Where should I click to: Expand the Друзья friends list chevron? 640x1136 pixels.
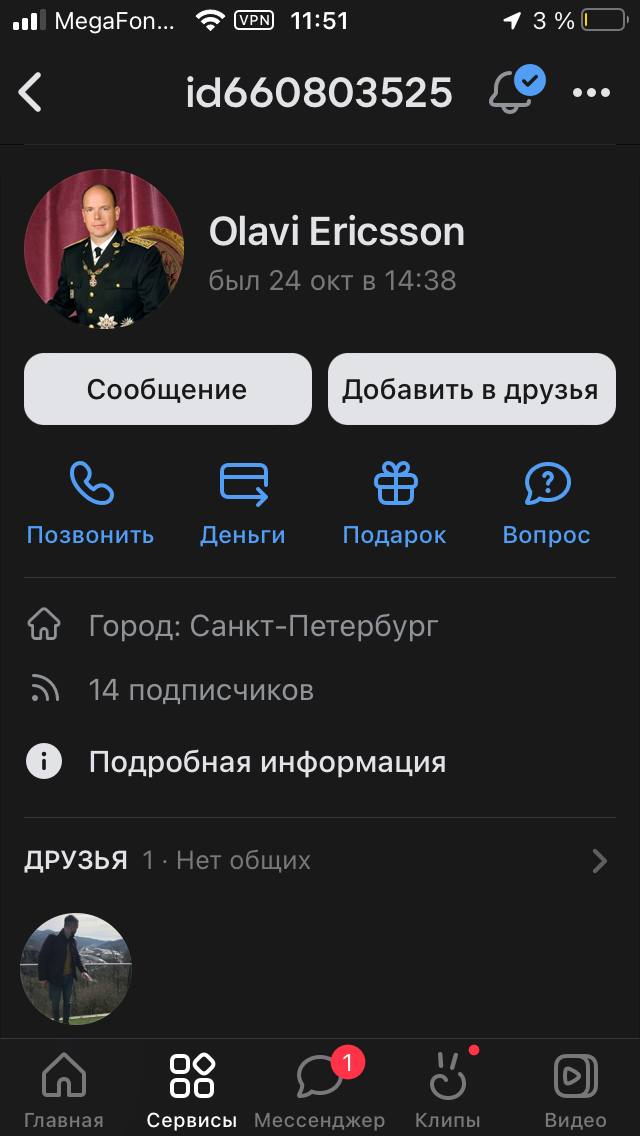[x=599, y=861]
